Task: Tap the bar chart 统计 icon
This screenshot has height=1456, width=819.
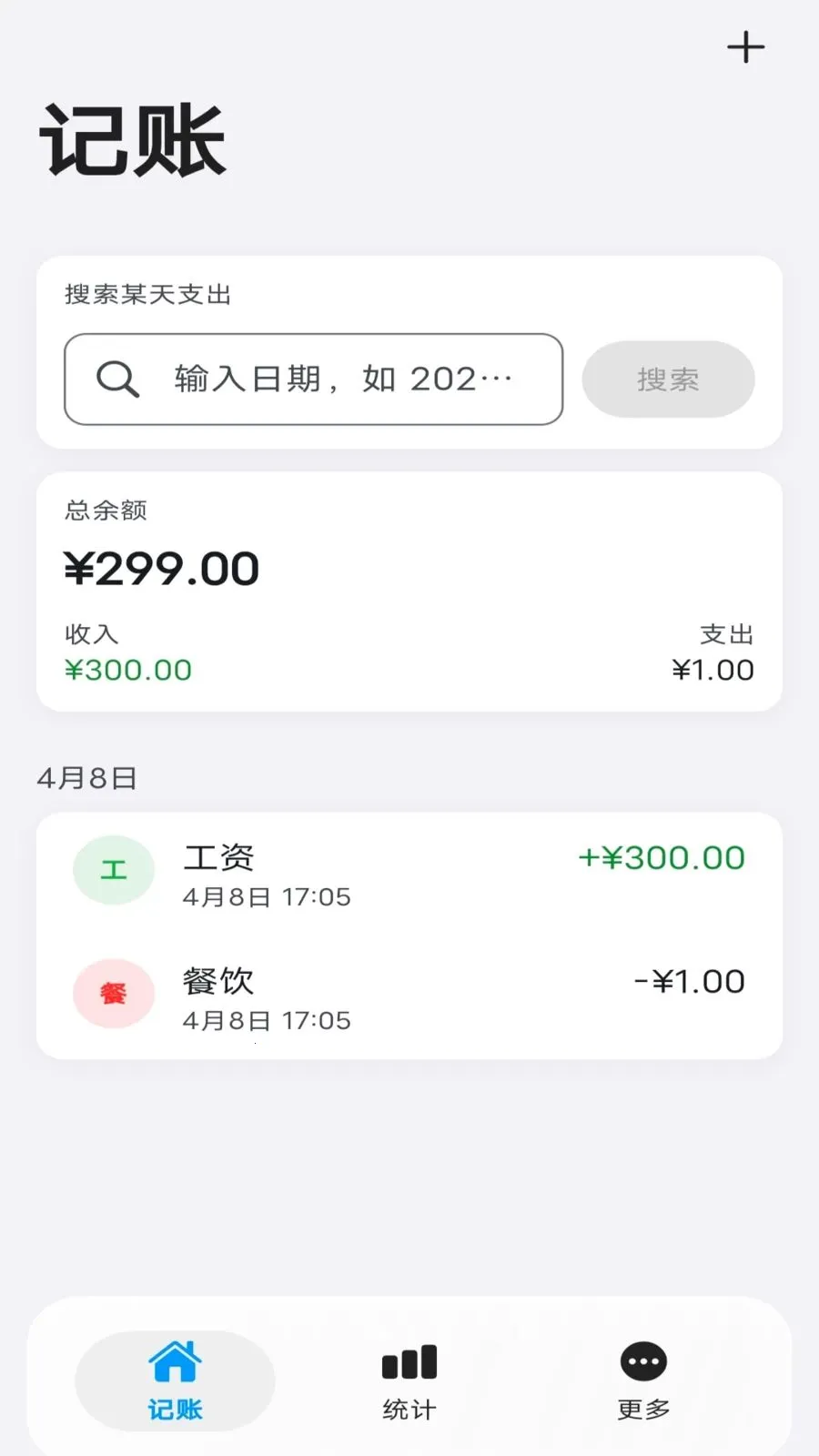Action: (x=409, y=1361)
